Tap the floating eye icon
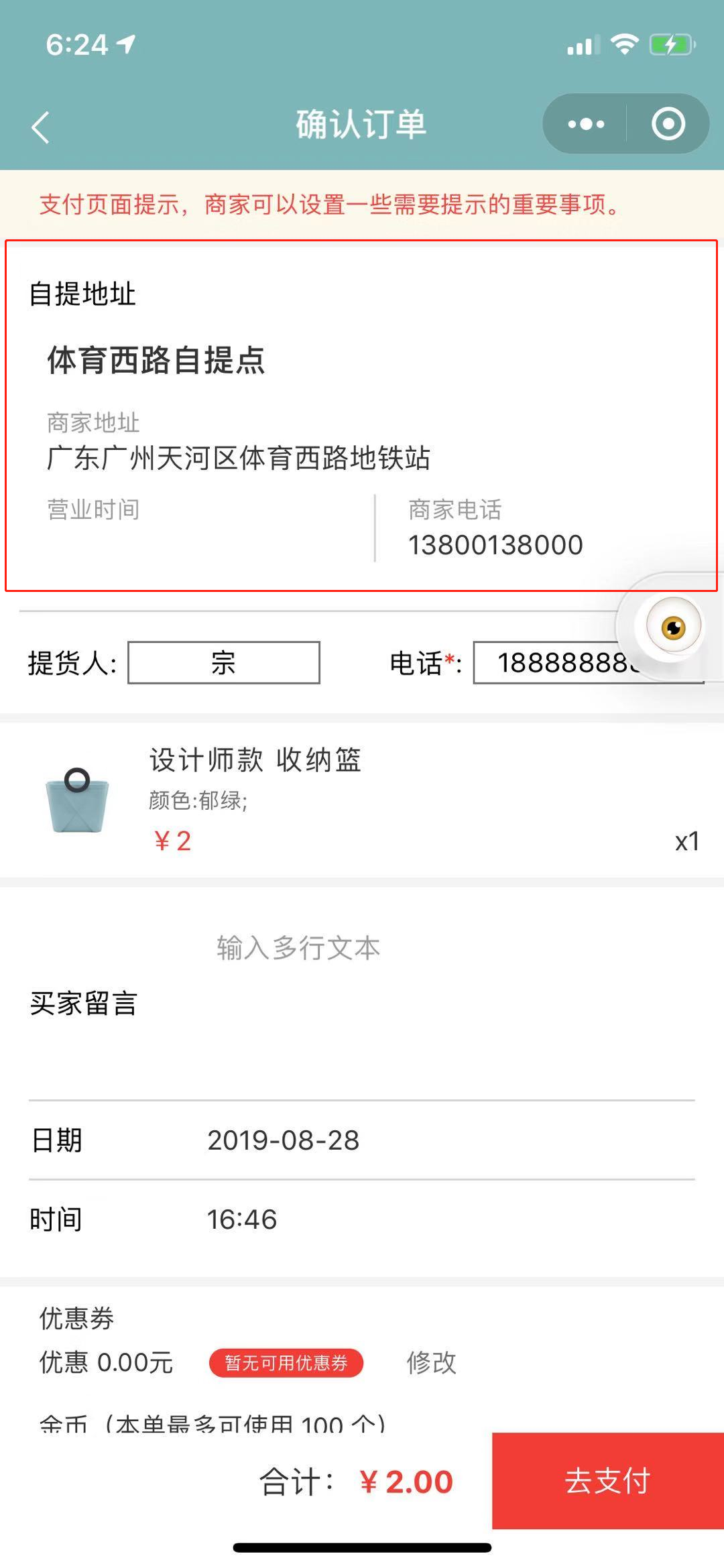Image resolution: width=724 pixels, height=1568 pixels. [x=673, y=627]
